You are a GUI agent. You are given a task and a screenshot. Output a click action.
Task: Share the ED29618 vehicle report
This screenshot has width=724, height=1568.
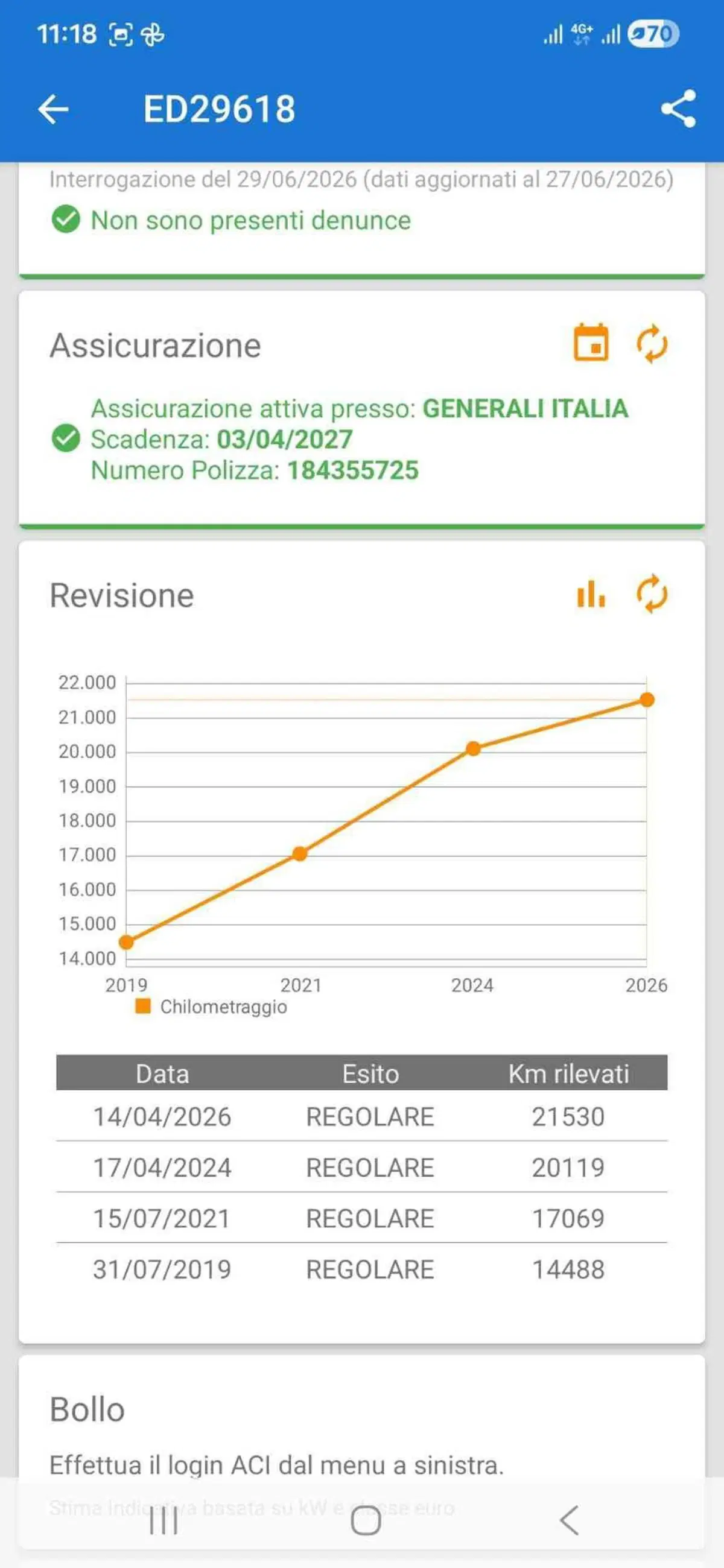coord(678,109)
